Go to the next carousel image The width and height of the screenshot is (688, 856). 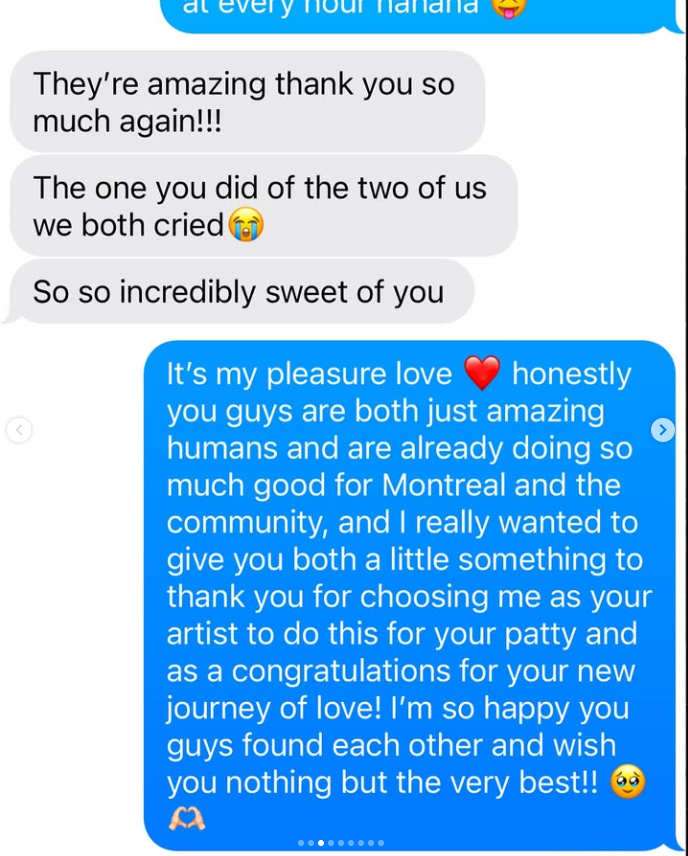662,430
